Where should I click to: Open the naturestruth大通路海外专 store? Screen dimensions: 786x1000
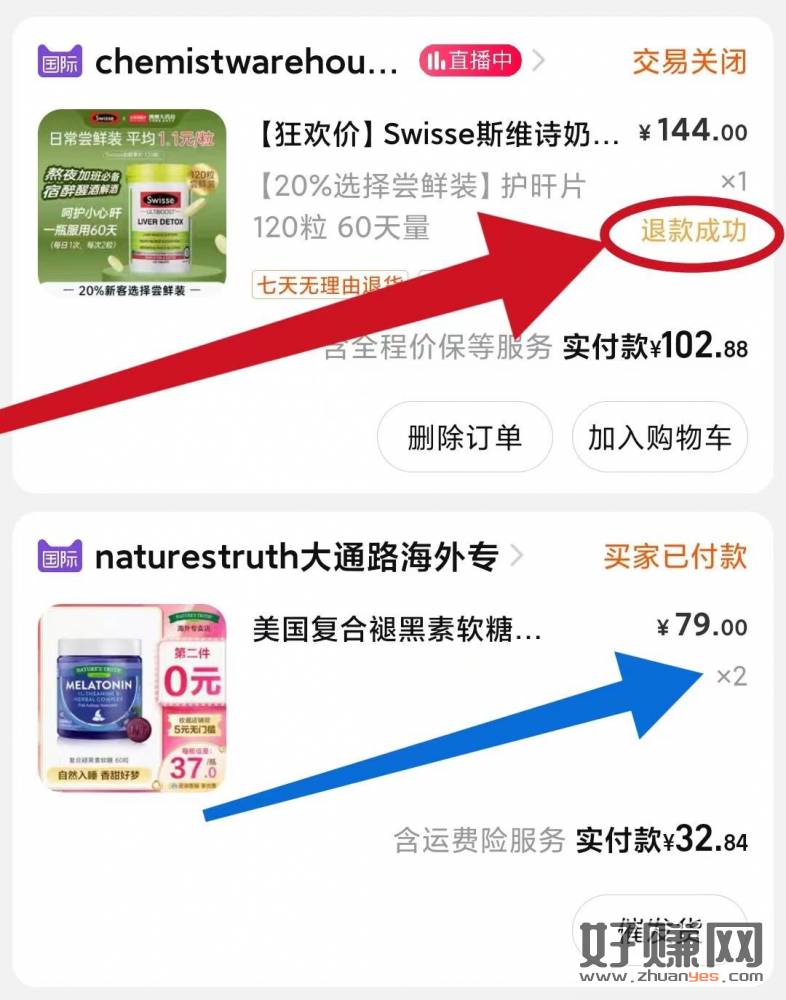pos(296,556)
